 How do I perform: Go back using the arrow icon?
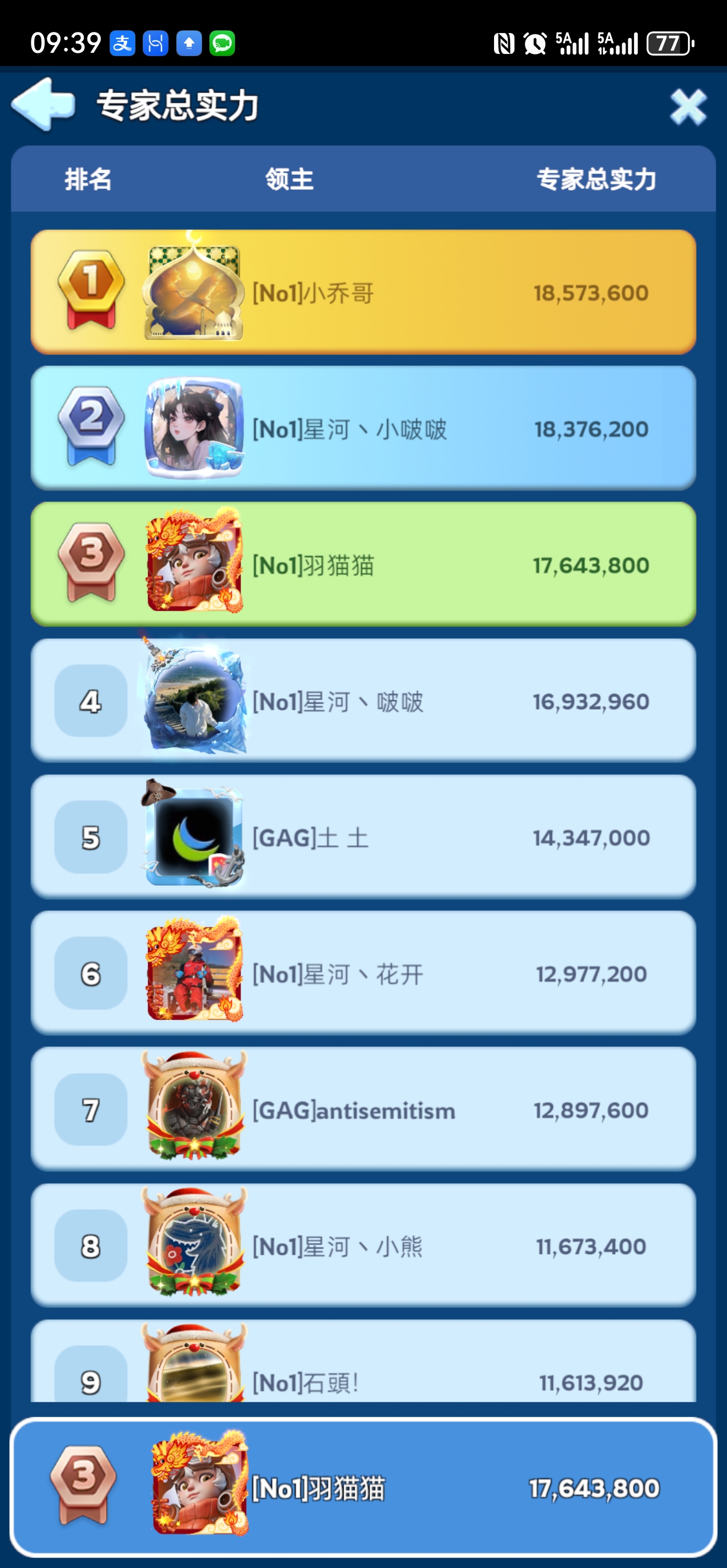42,105
